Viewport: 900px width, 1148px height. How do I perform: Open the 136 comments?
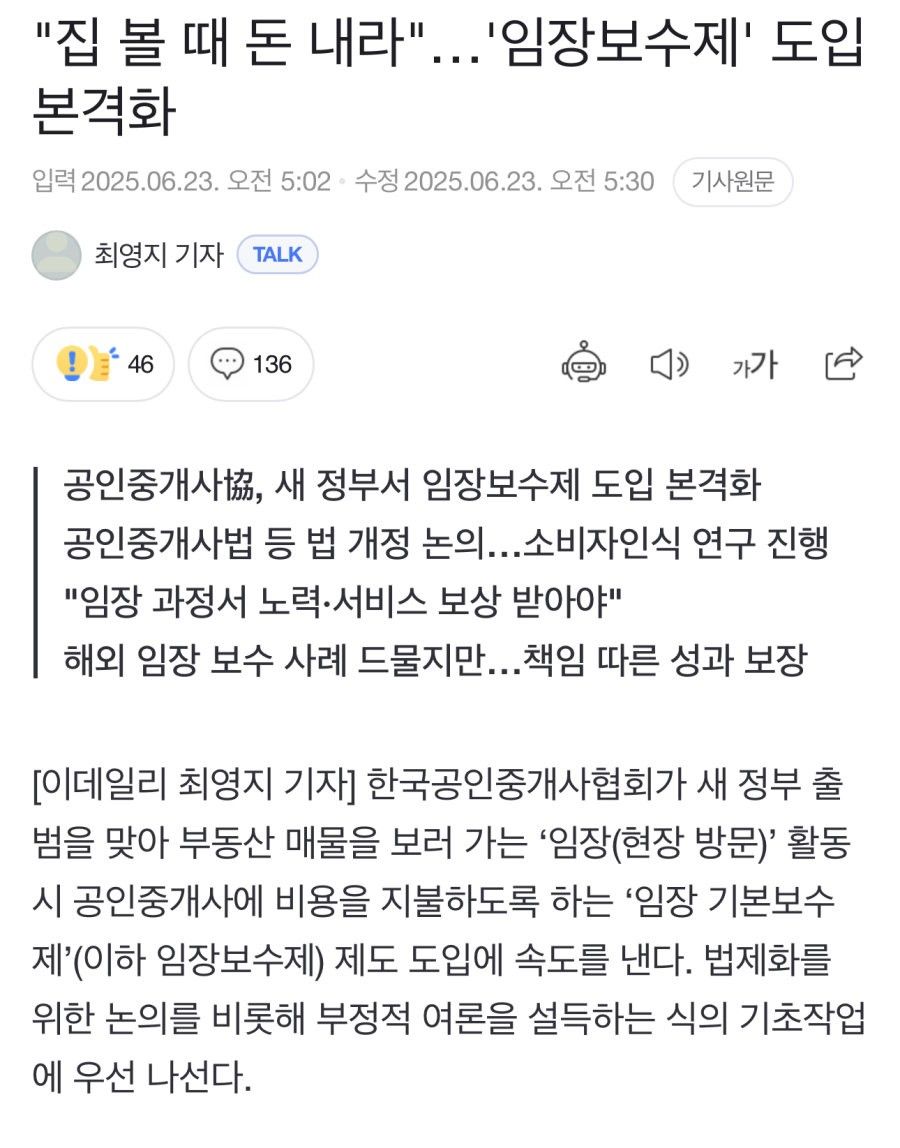(250, 364)
